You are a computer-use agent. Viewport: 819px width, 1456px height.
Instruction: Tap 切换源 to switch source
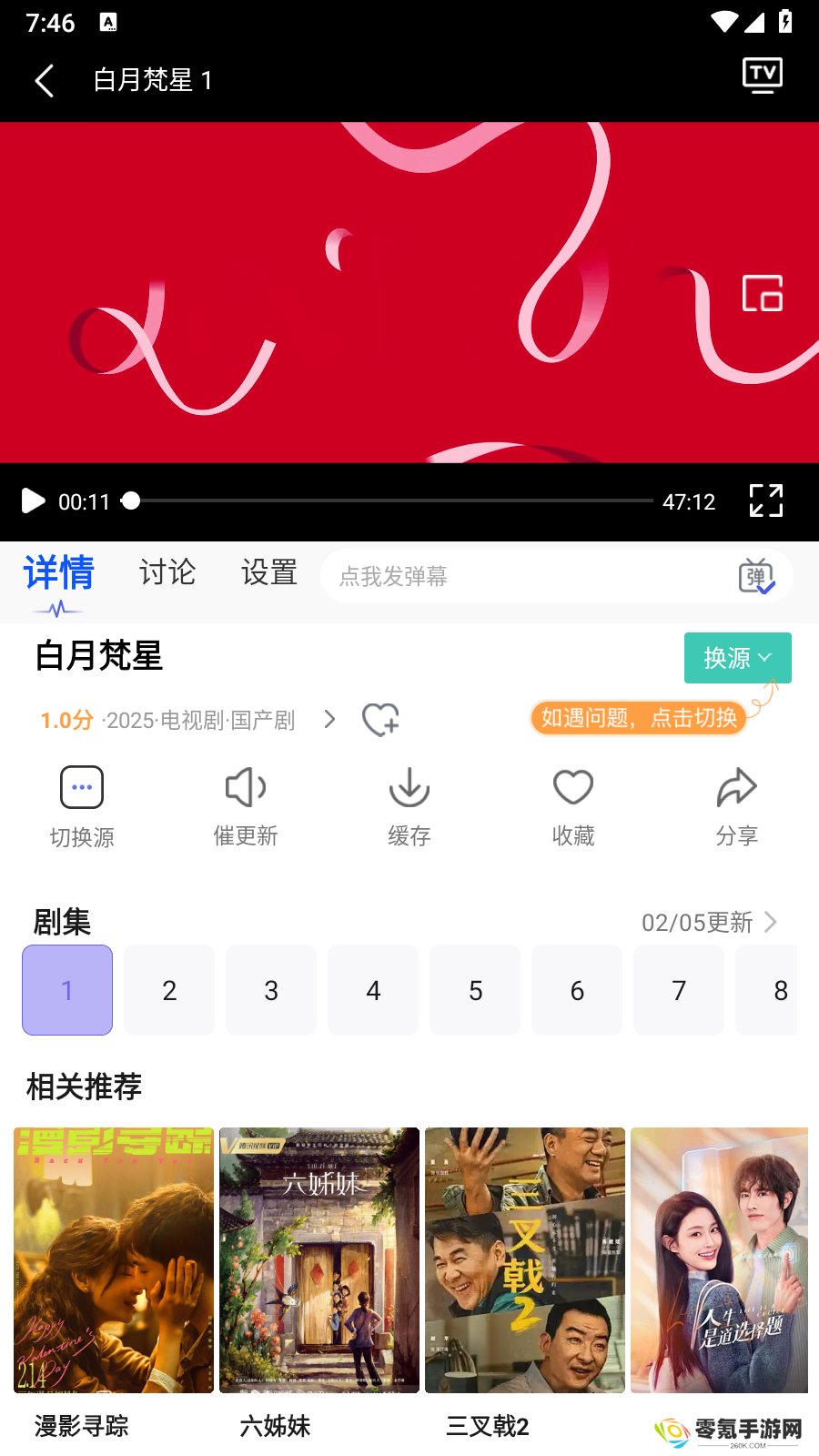click(x=82, y=805)
